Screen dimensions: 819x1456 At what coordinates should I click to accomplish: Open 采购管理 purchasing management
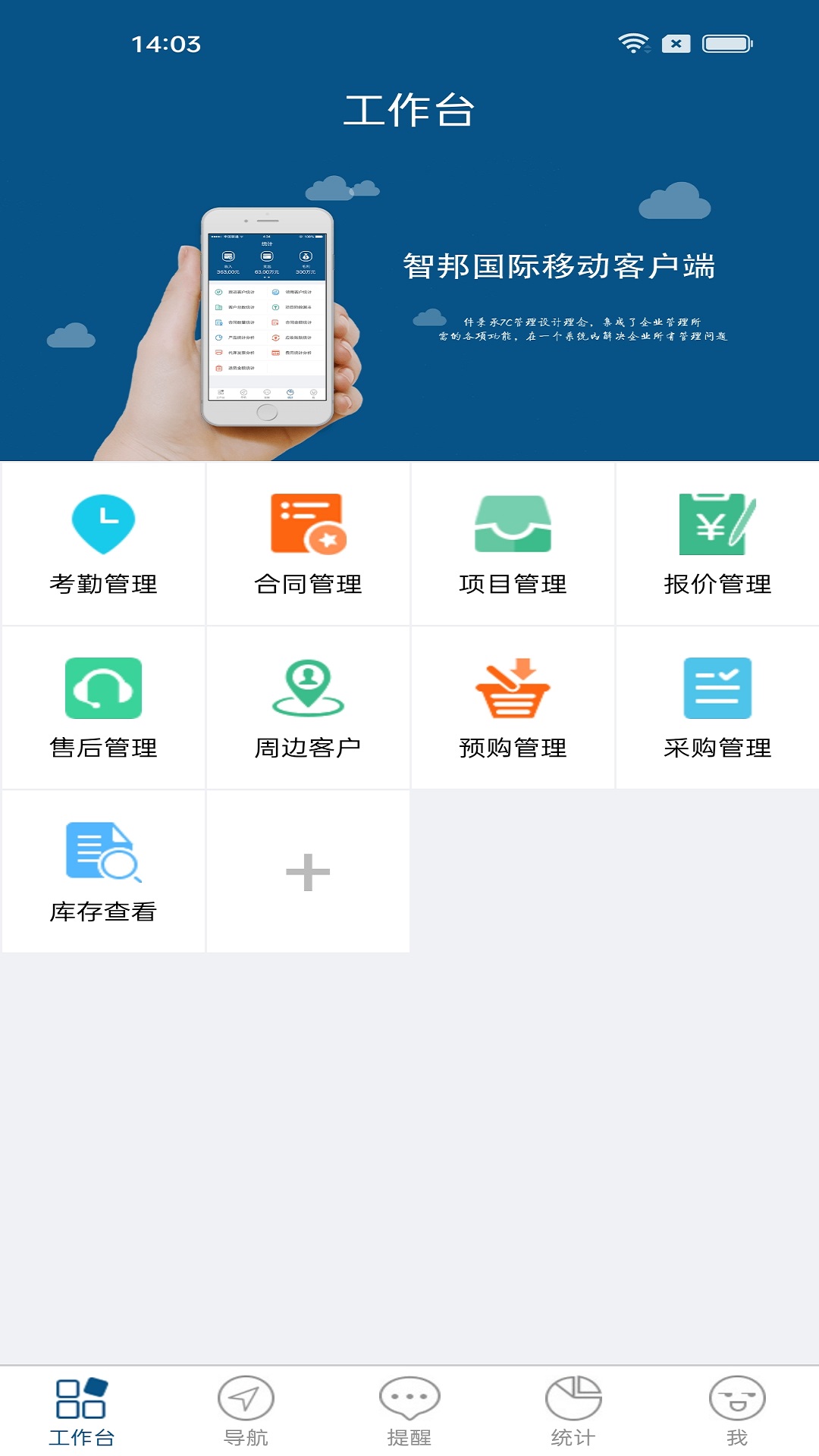point(717,708)
